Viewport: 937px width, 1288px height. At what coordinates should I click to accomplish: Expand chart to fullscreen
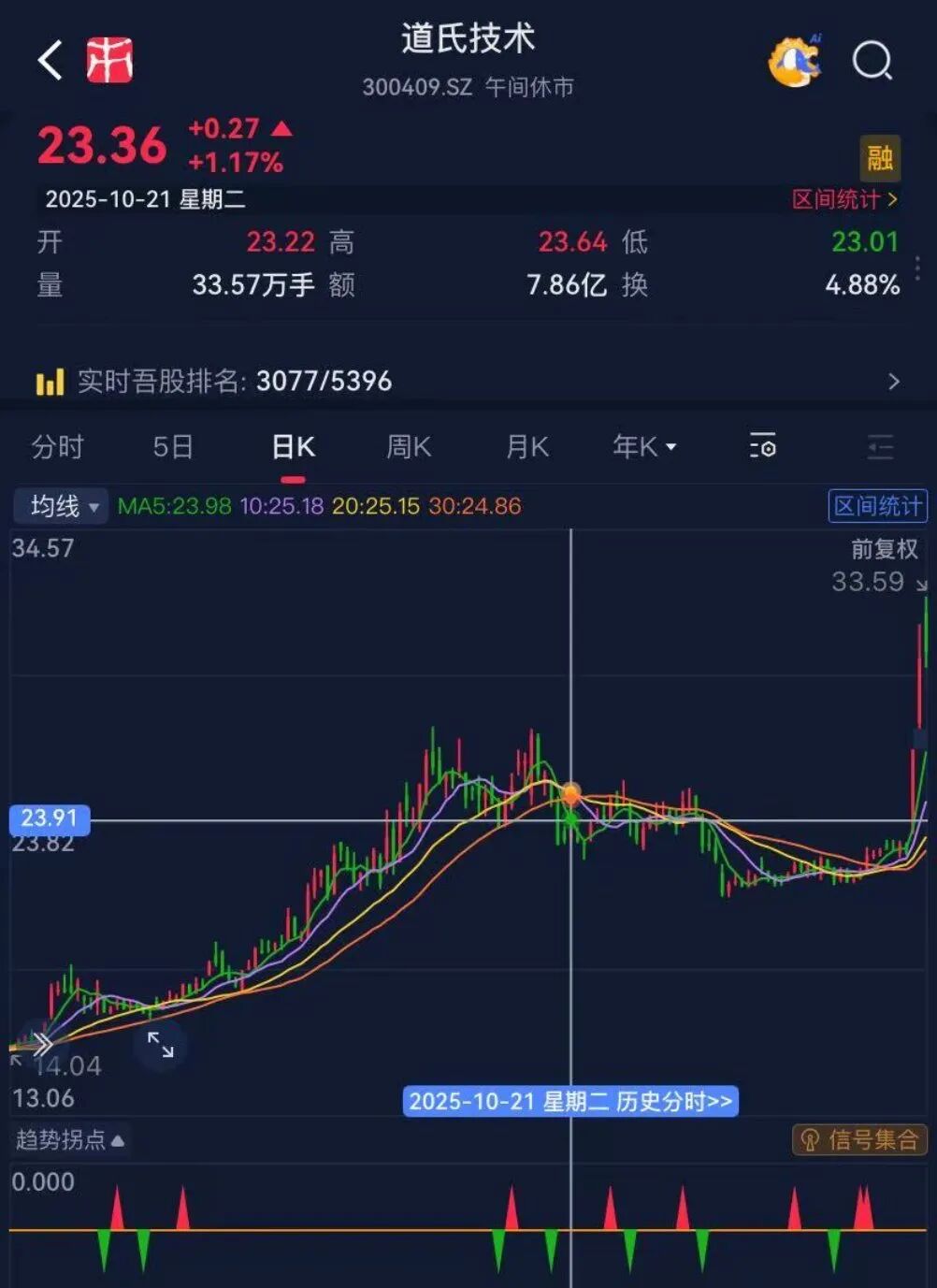161,1045
